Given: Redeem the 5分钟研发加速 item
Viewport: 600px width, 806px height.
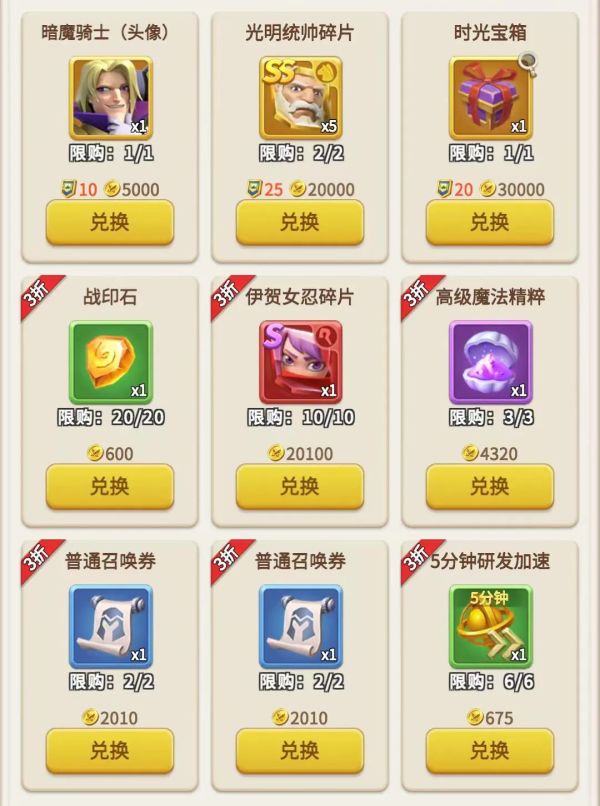Looking at the screenshot, I should [x=489, y=750].
